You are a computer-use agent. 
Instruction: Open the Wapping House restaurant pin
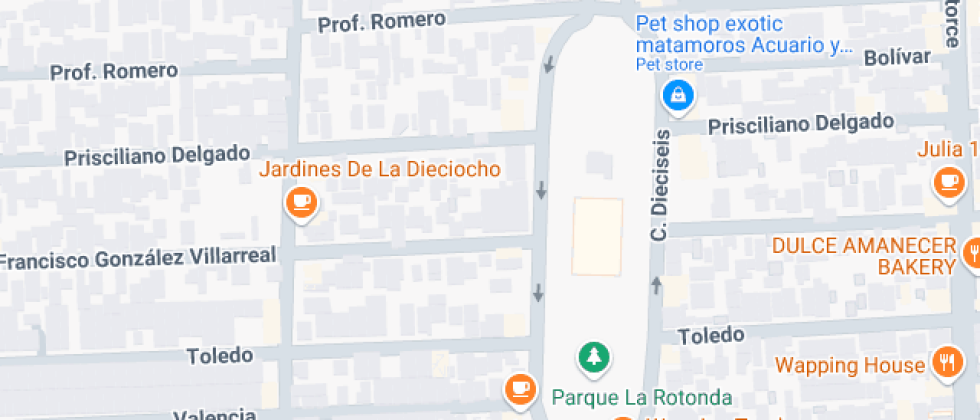(x=945, y=361)
